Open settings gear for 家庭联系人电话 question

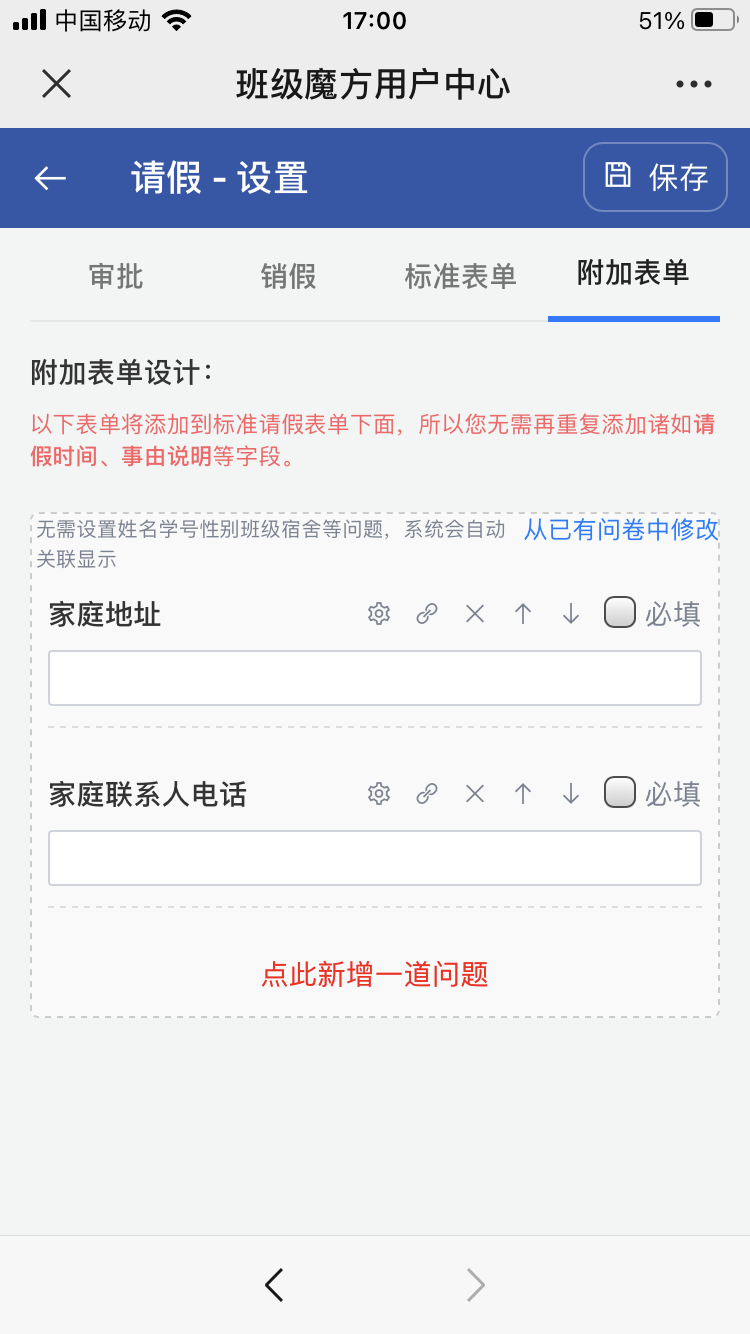point(378,794)
